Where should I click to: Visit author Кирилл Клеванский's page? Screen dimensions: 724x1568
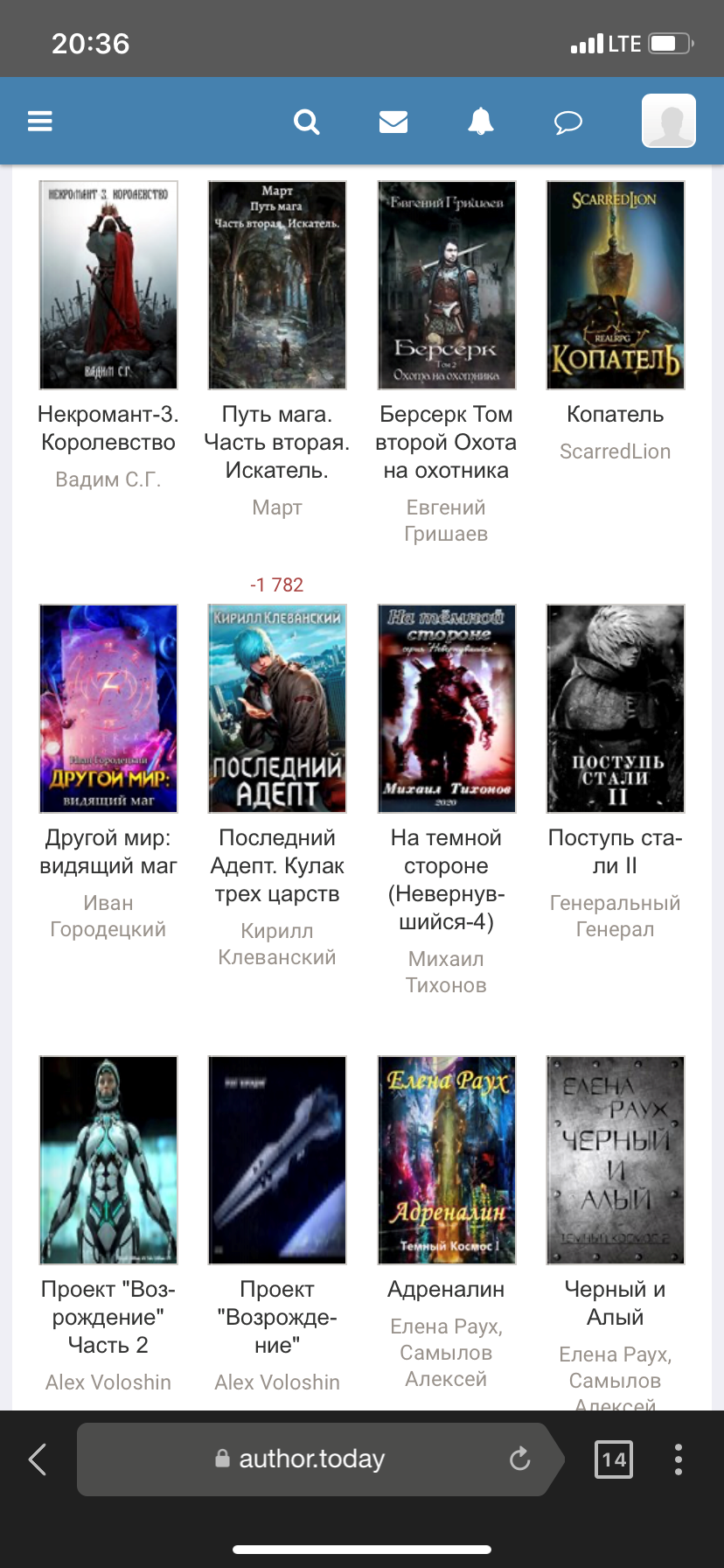click(277, 944)
